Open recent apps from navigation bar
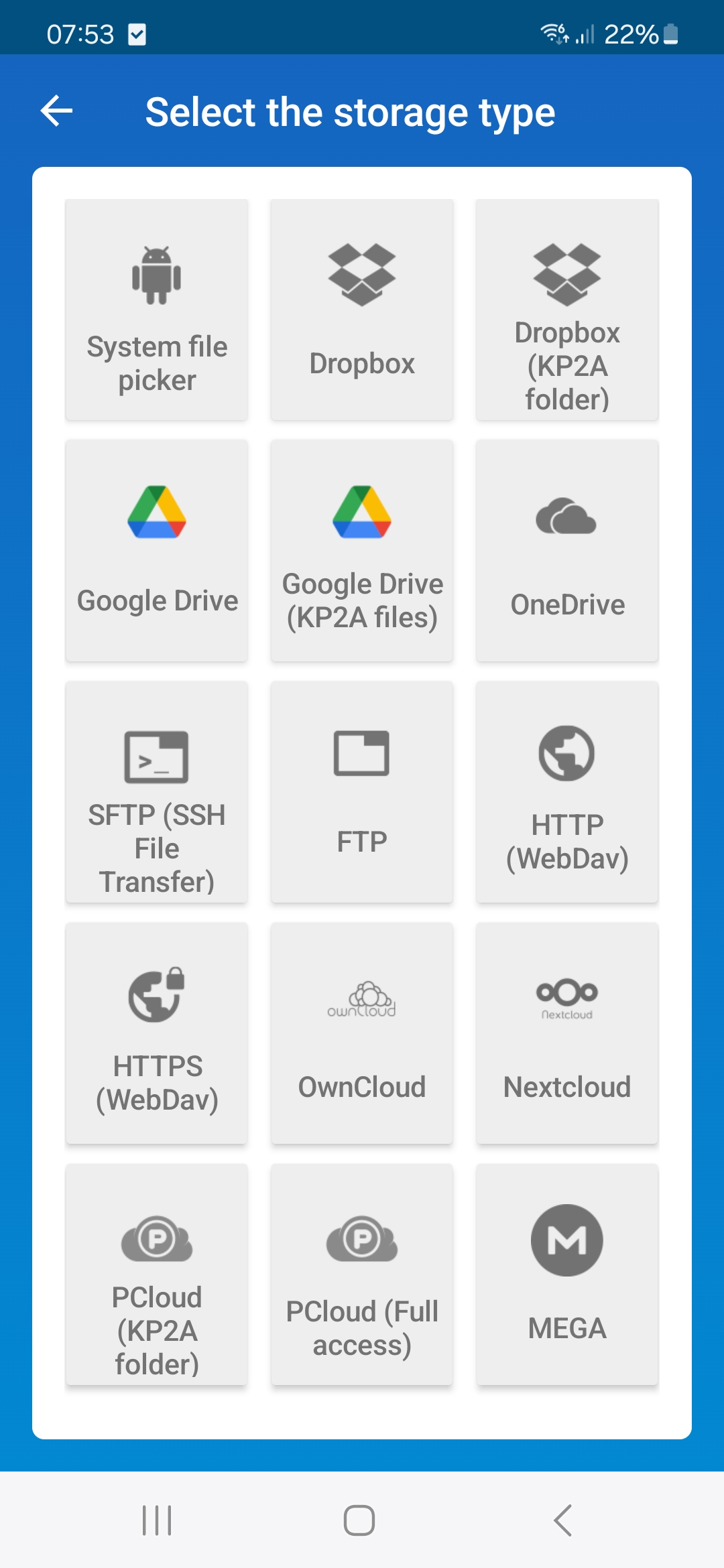Image resolution: width=724 pixels, height=1568 pixels. 157,1520
